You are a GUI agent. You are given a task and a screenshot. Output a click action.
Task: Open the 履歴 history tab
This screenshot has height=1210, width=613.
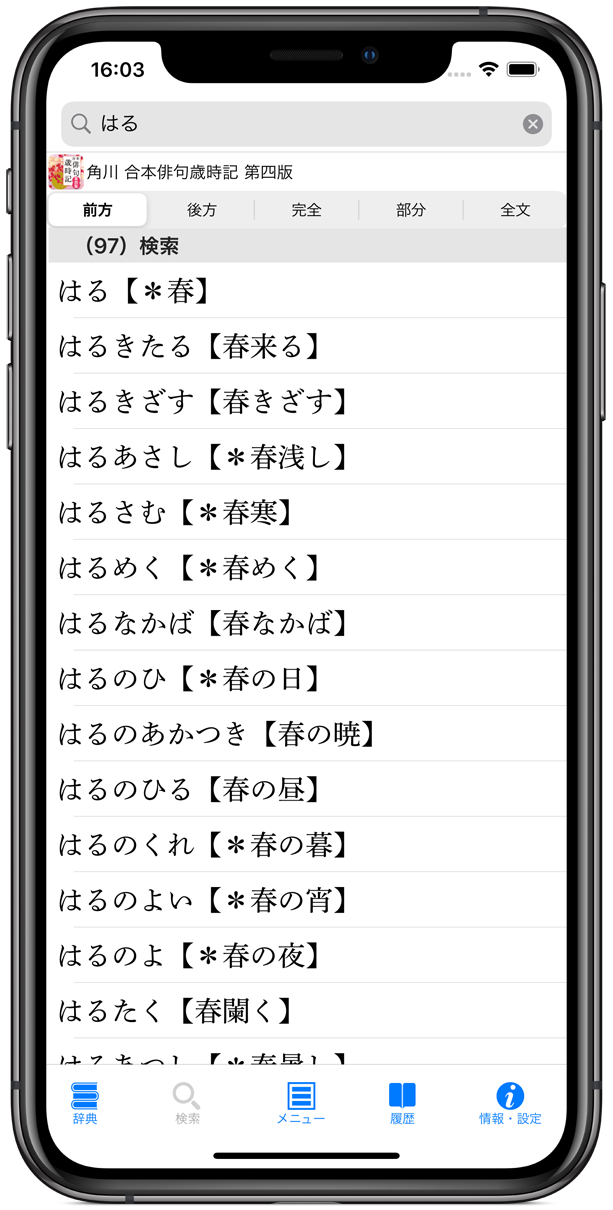(x=402, y=1103)
